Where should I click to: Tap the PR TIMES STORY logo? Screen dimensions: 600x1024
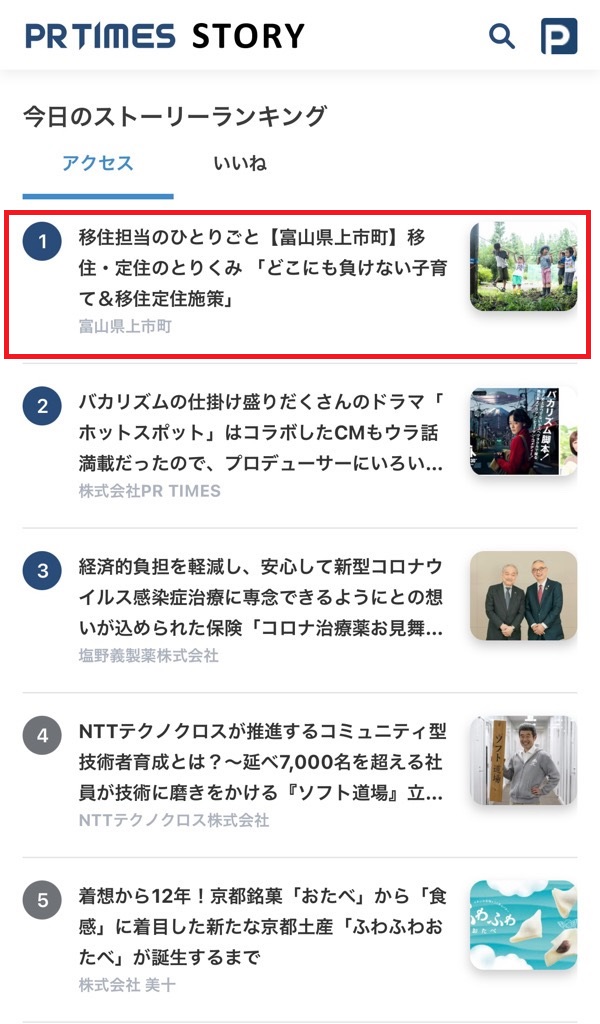[165, 37]
